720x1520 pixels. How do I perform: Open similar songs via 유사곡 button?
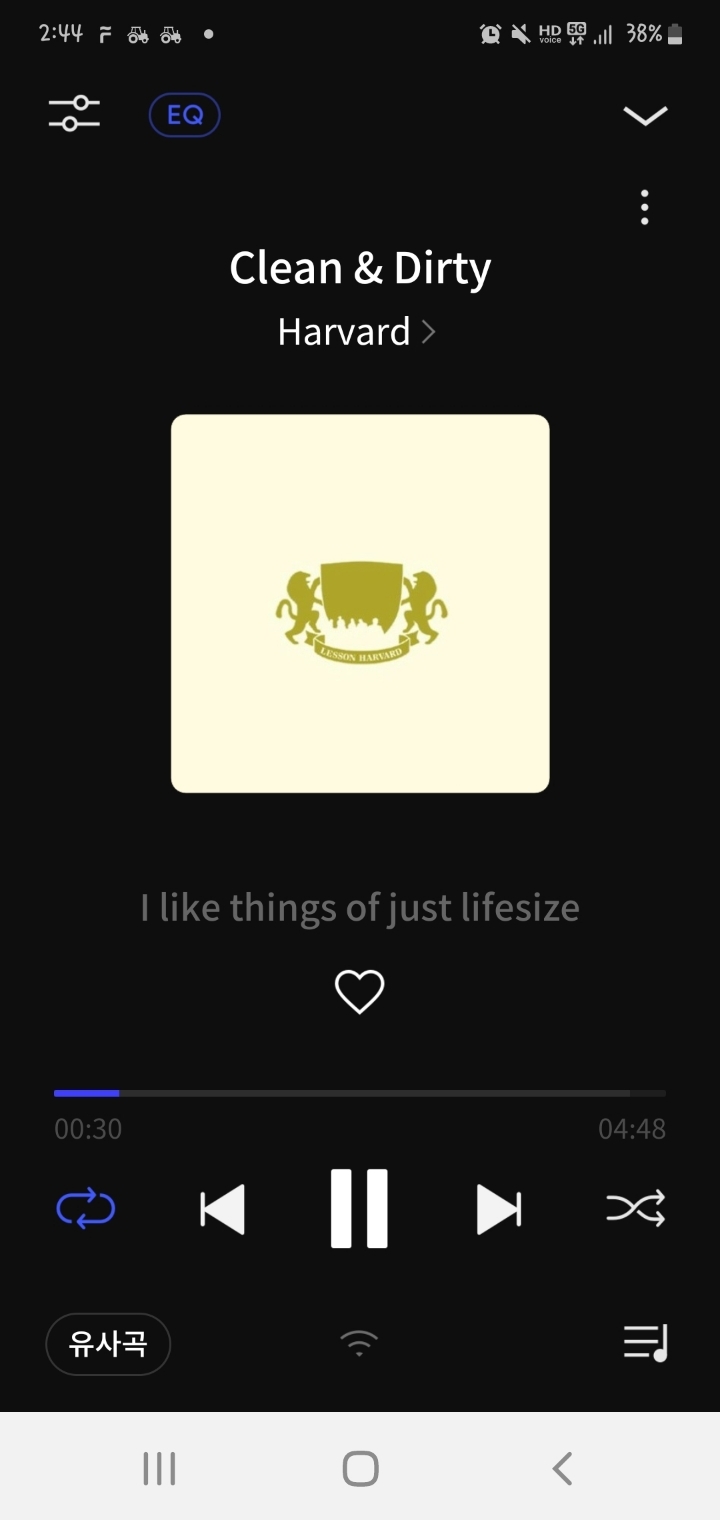(x=108, y=1344)
